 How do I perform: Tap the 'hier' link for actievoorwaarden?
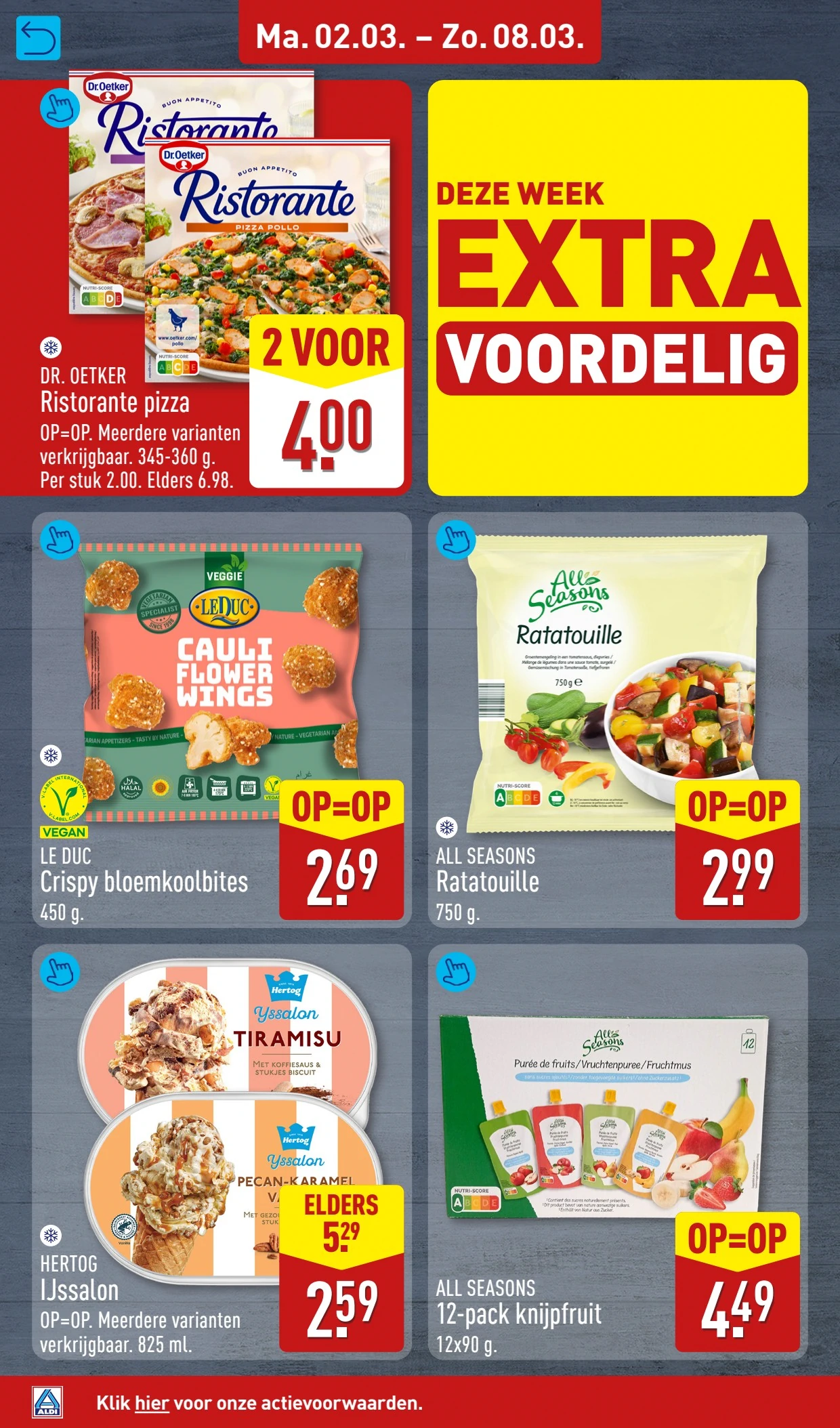[152, 1403]
